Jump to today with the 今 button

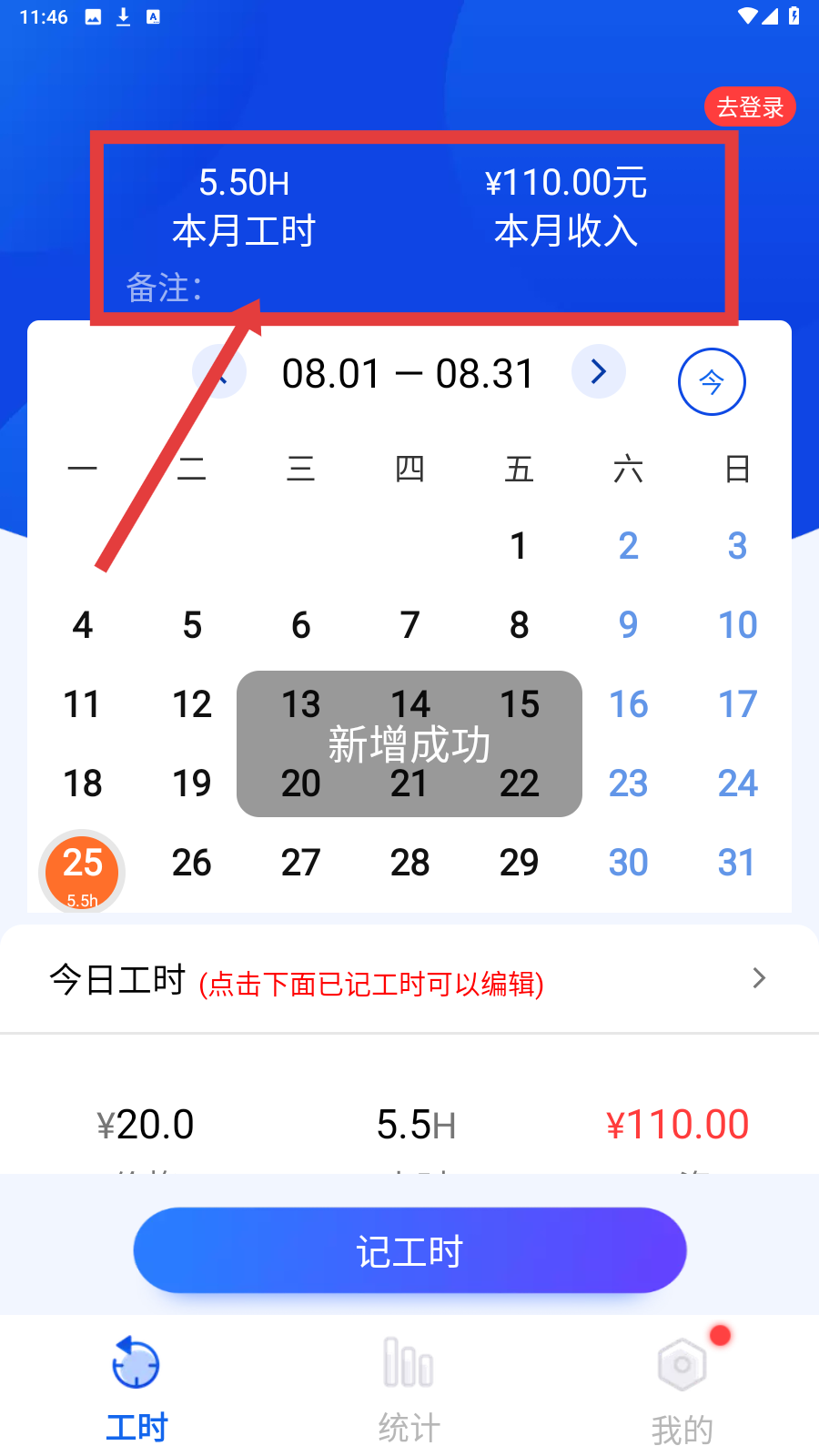(x=712, y=381)
